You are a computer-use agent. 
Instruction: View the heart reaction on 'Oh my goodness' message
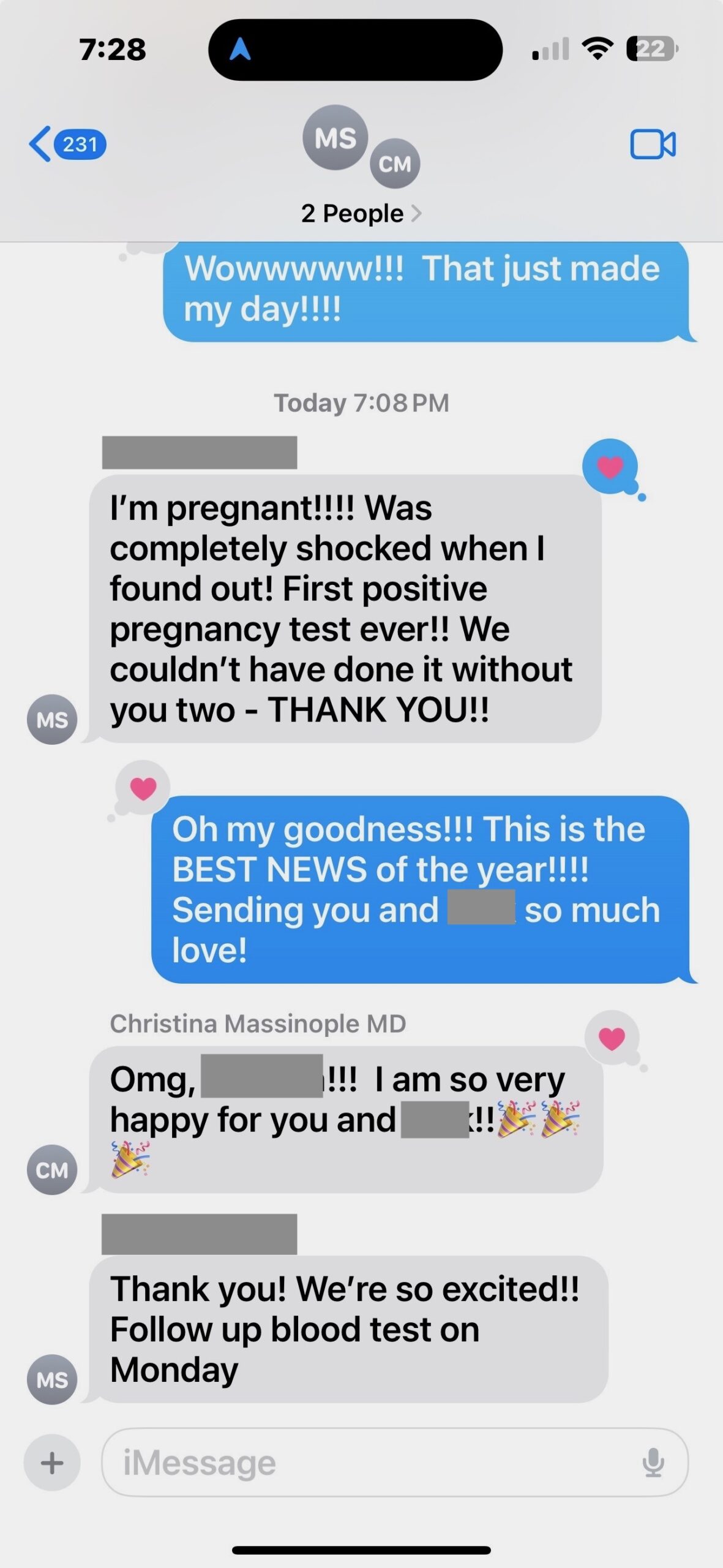(143, 788)
